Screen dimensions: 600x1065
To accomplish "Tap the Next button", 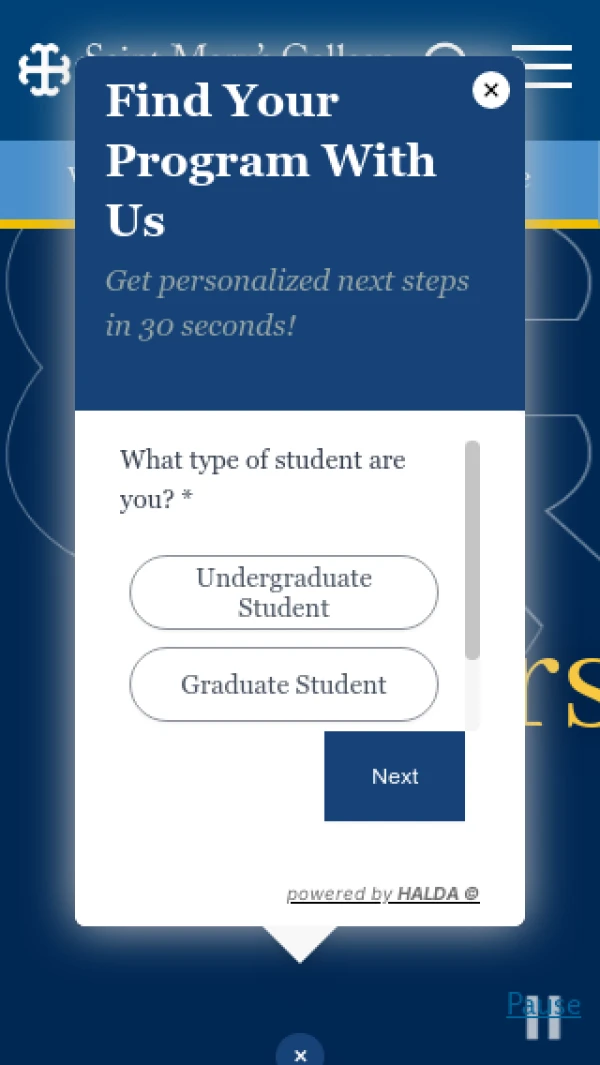I will pyautogui.click(x=394, y=776).
